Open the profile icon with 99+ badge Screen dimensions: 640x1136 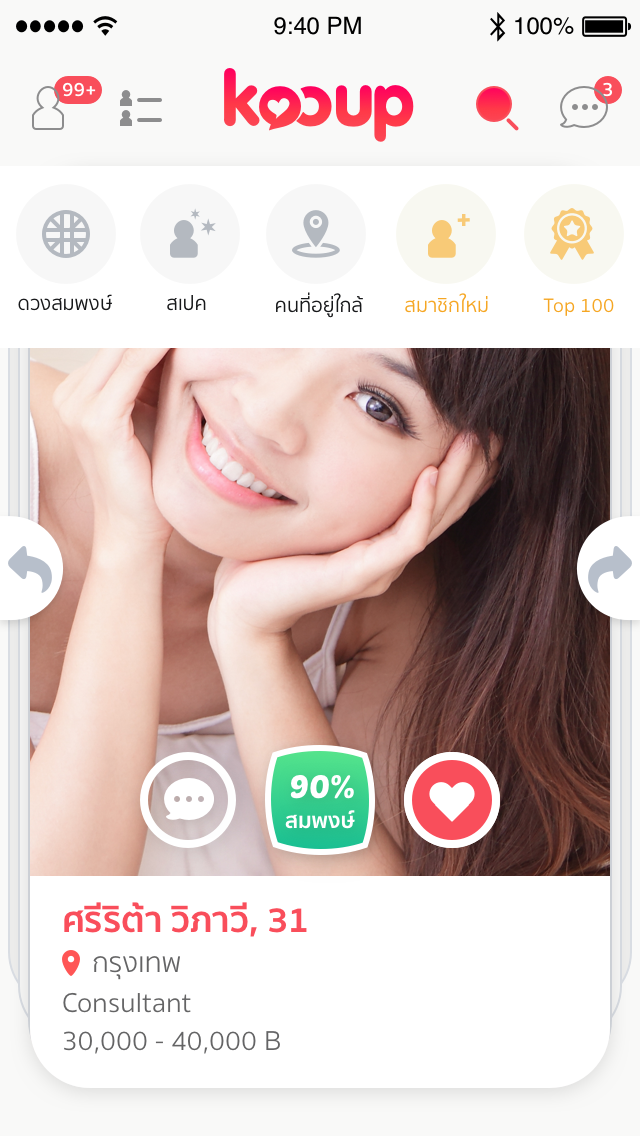pyautogui.click(x=50, y=106)
